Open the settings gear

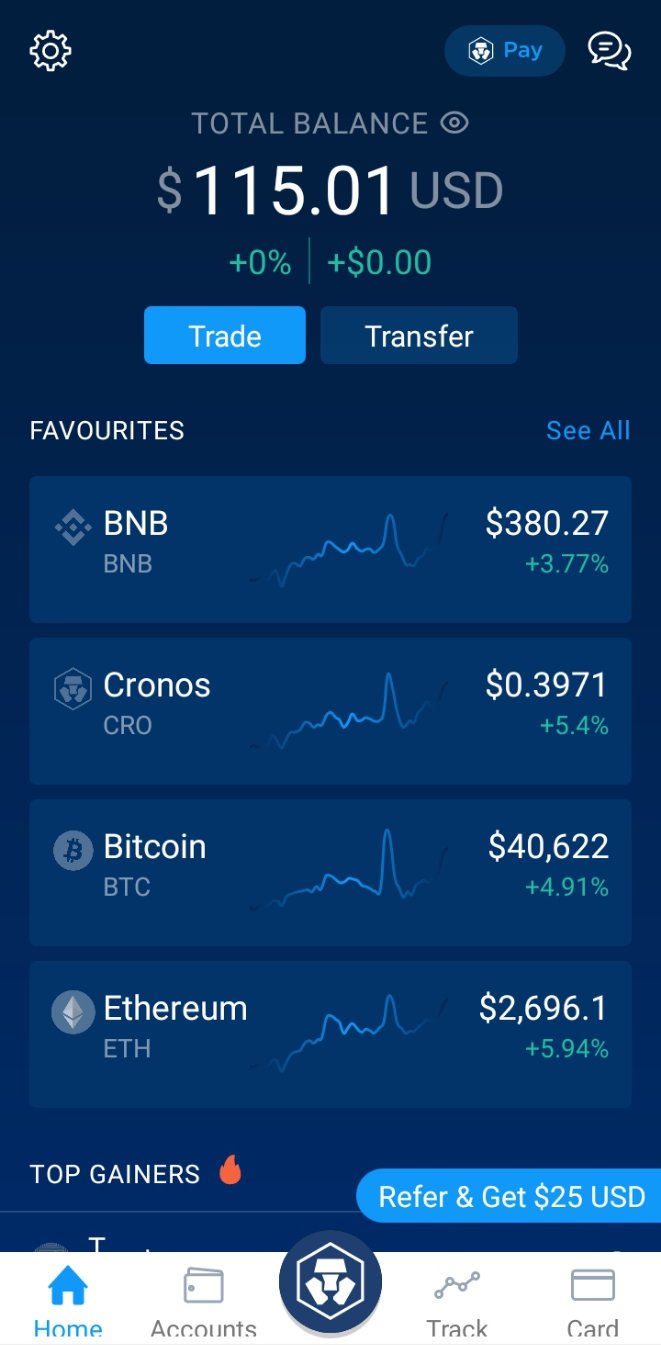coord(51,50)
